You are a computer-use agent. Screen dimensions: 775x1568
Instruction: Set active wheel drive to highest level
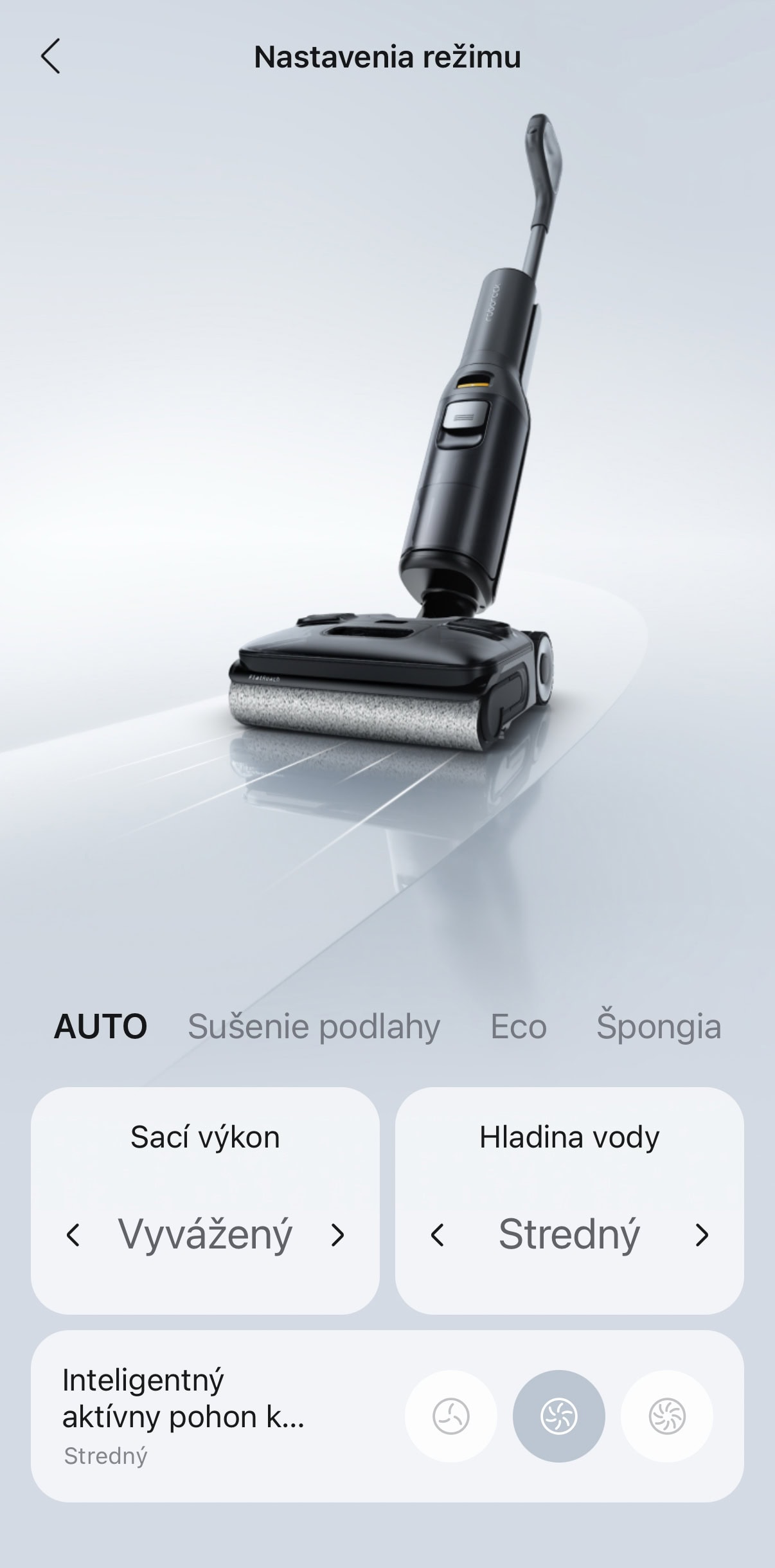click(666, 1416)
